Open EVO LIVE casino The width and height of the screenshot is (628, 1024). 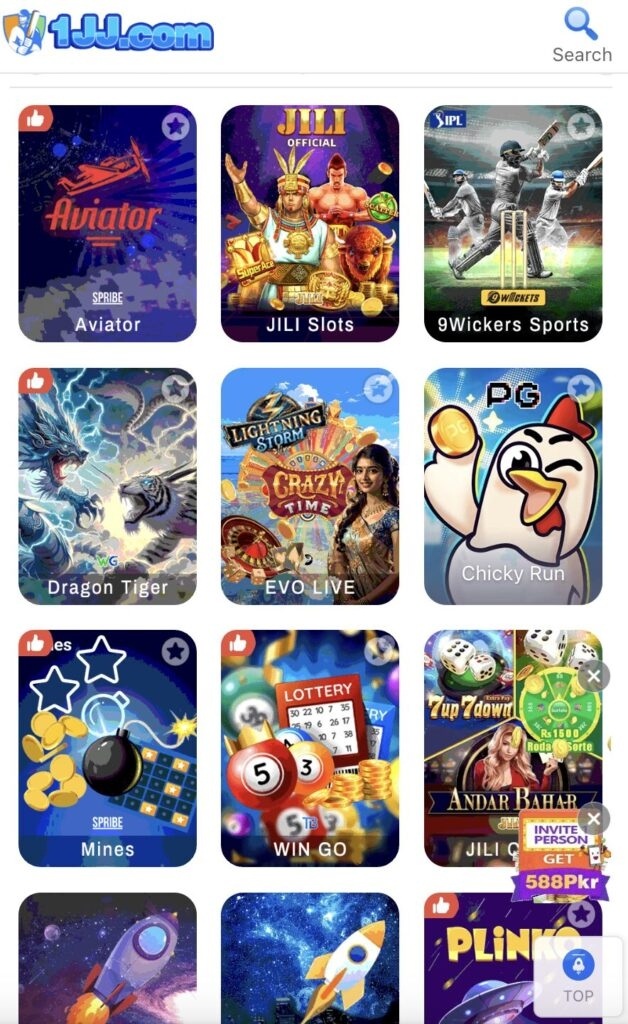pos(309,486)
